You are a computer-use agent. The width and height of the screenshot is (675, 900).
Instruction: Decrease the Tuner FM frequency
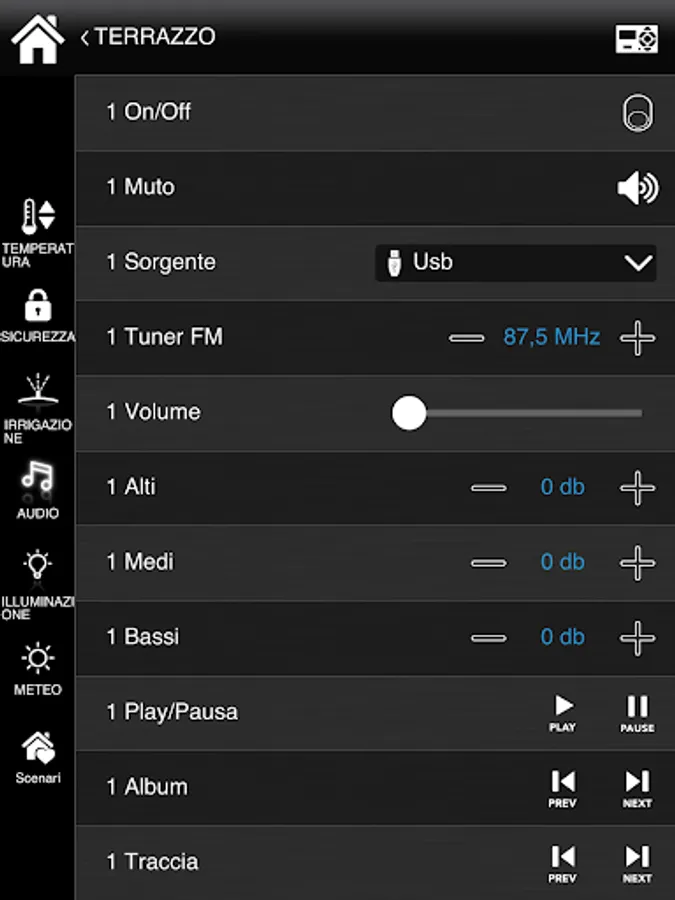tap(466, 338)
